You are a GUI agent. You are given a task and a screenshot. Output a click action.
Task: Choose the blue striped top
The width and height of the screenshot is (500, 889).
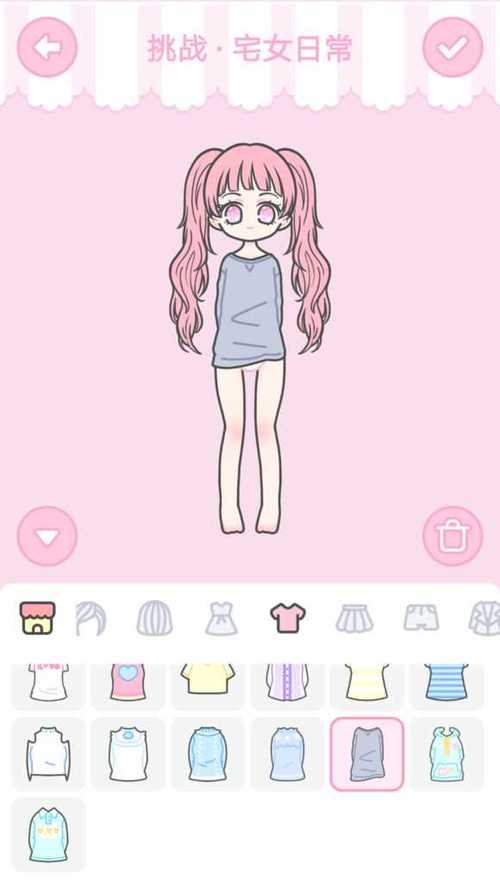[447, 685]
